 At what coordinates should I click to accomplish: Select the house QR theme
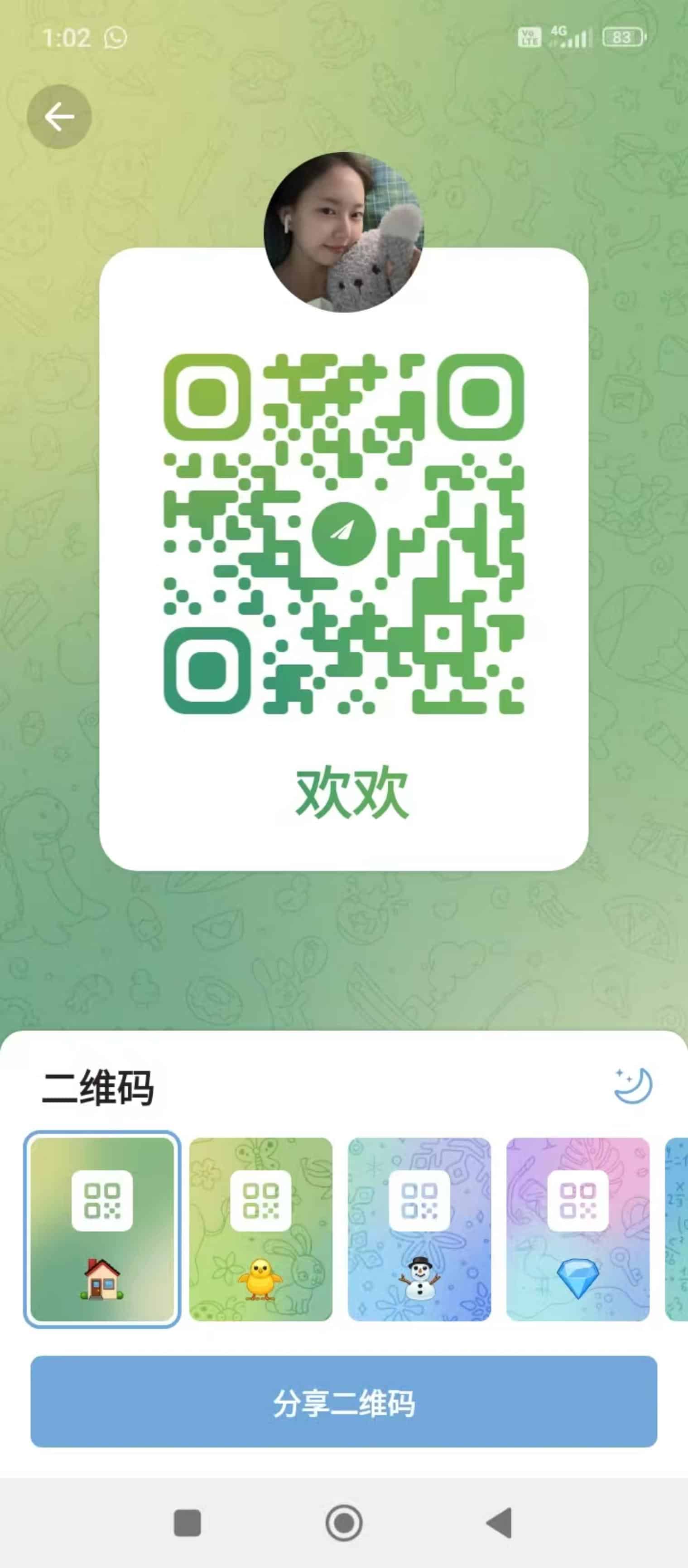click(x=102, y=1229)
